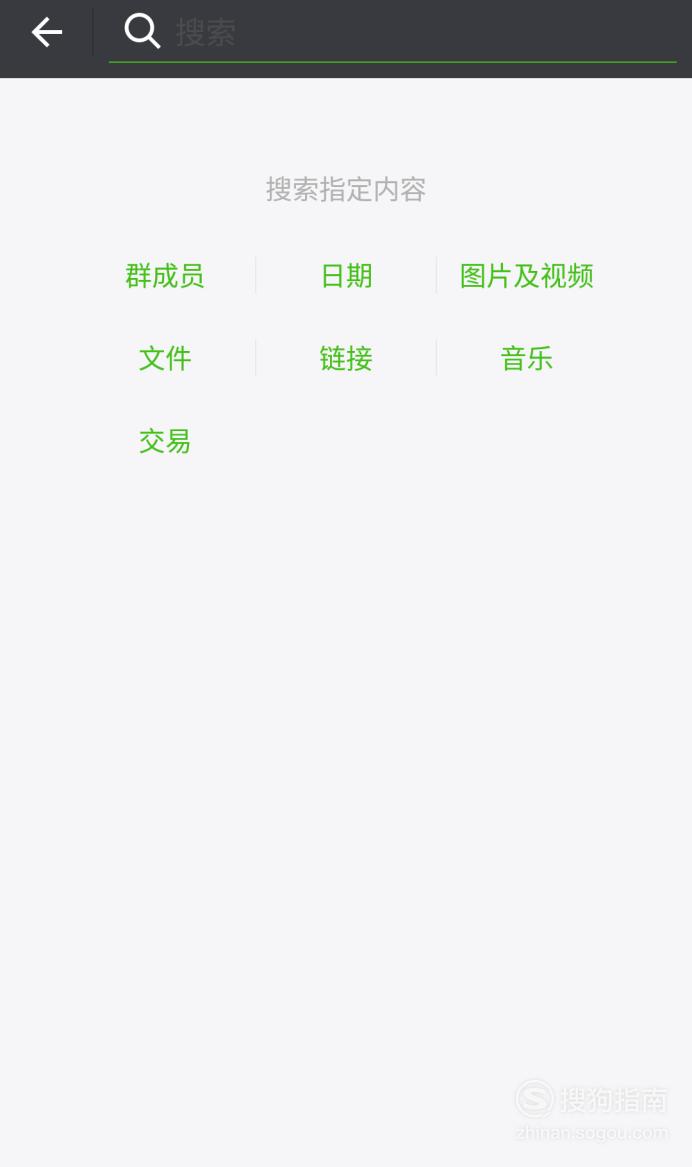Open the 音乐 (music) category
This screenshot has height=1167, width=692.
(x=527, y=359)
